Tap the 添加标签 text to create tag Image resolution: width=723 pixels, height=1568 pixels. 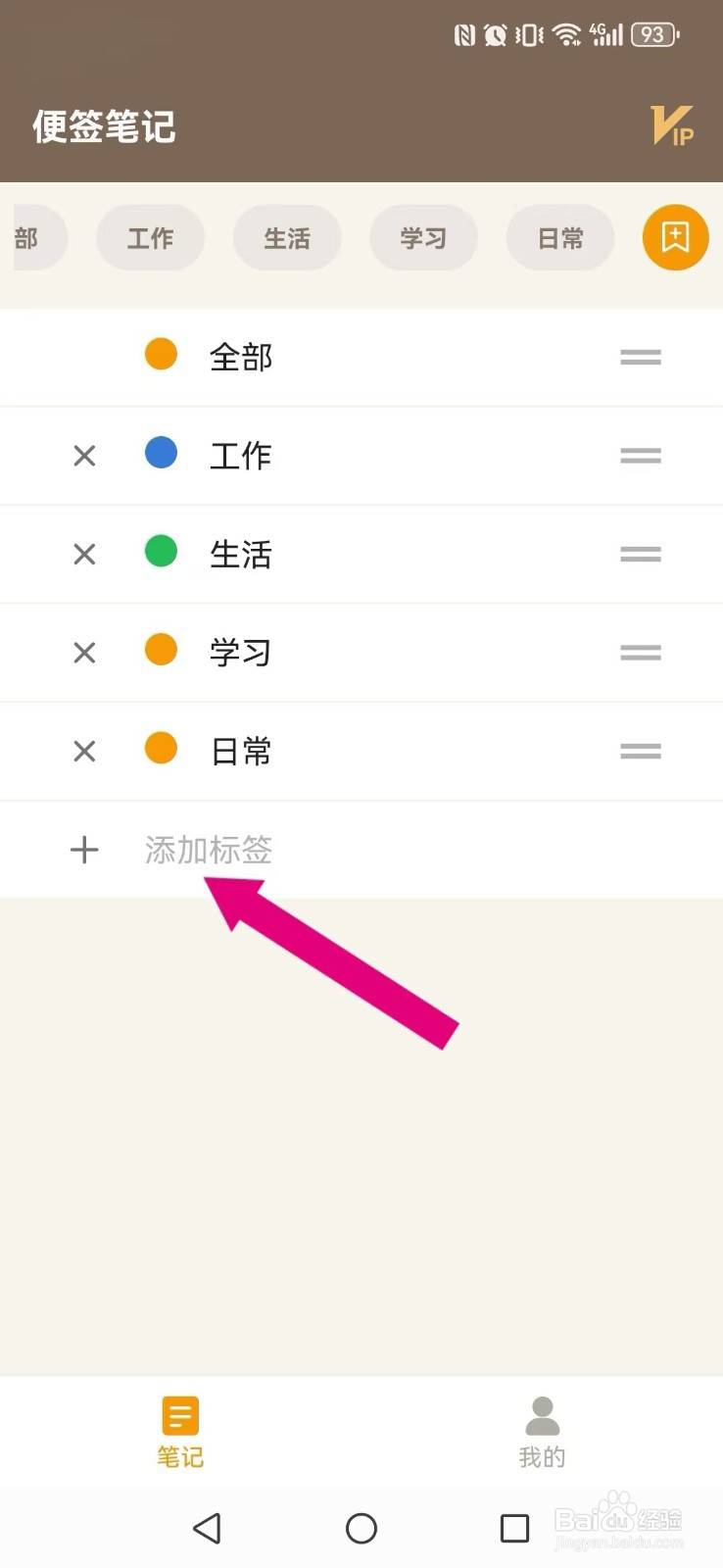209,851
